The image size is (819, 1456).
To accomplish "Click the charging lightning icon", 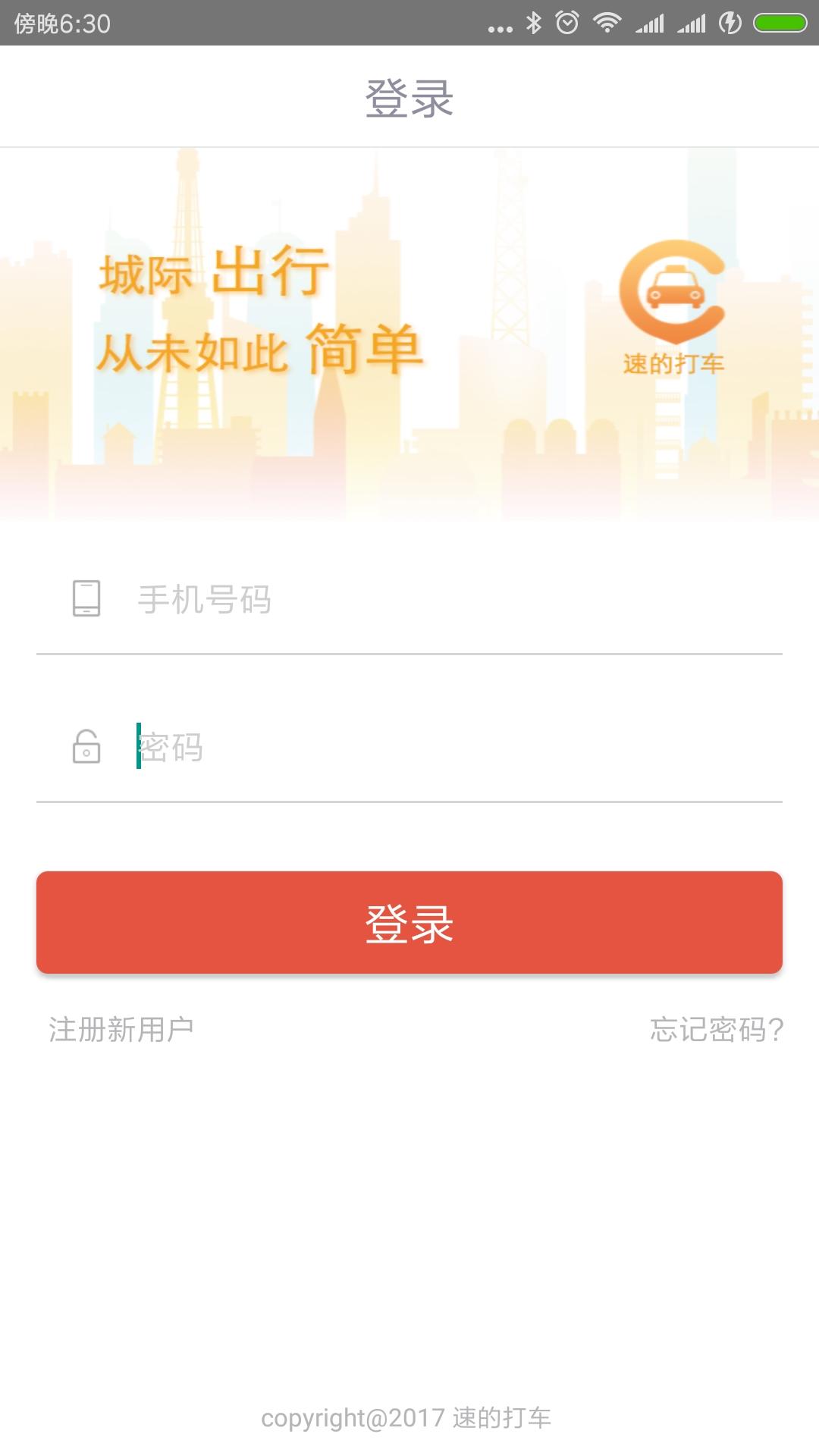I will [729, 23].
